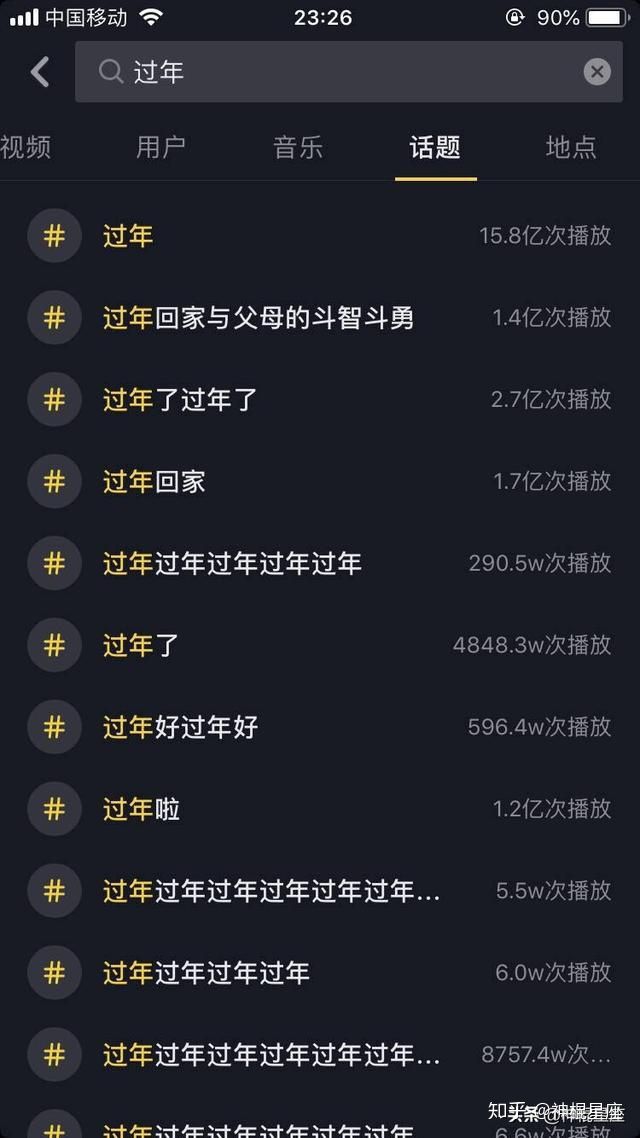This screenshot has height=1138, width=640.
Task: Switch to the 视频 tab
Action: pos(26,148)
